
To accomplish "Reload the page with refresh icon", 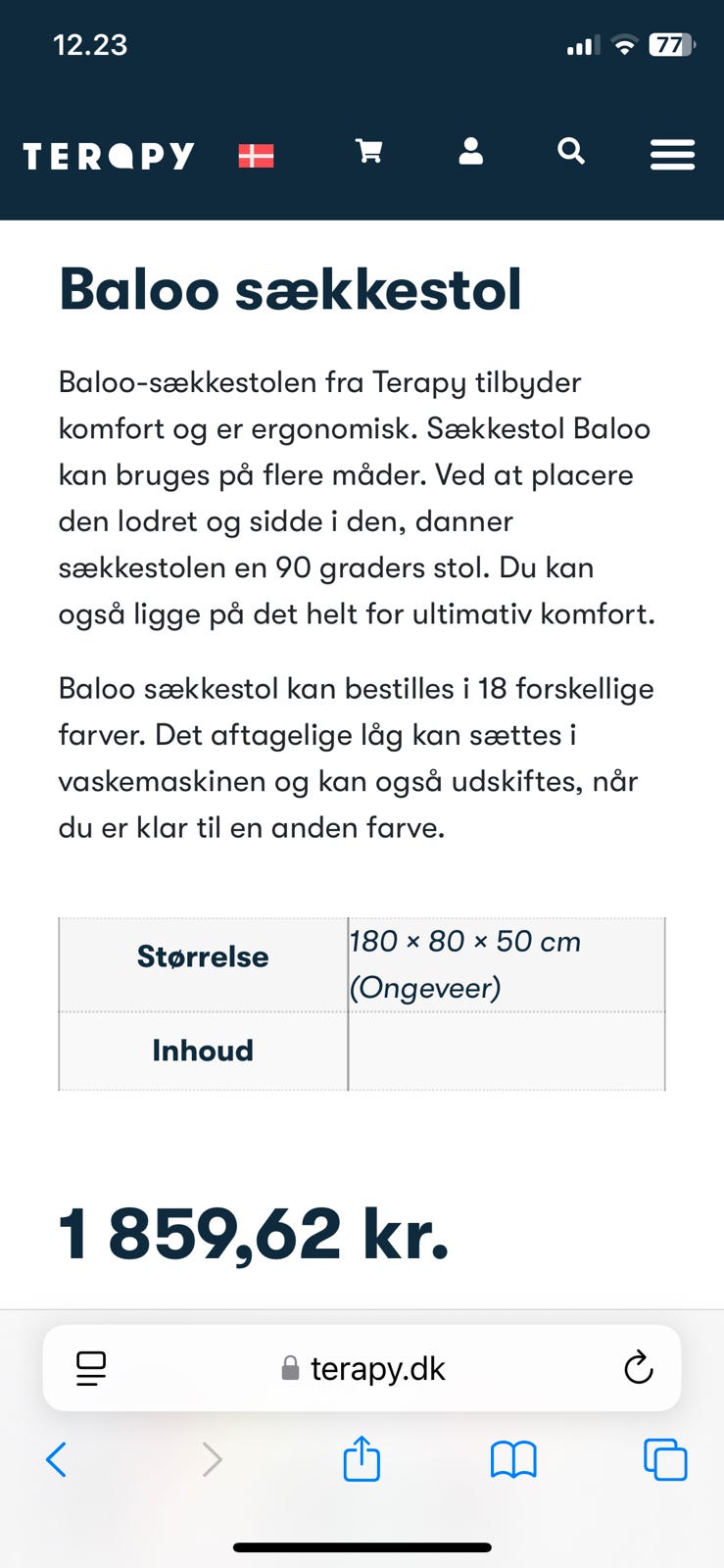I will point(638,1368).
